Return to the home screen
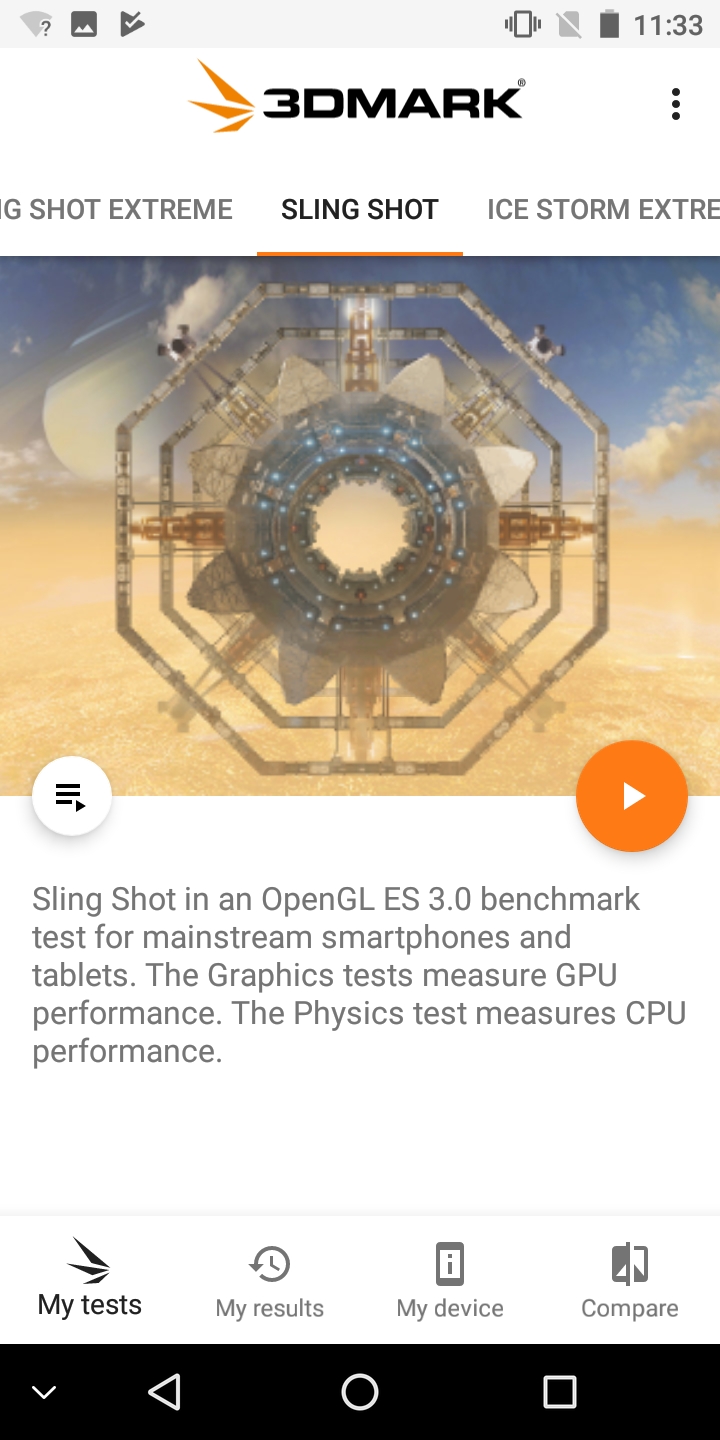Screen dimensions: 720x1440 click(360, 1392)
